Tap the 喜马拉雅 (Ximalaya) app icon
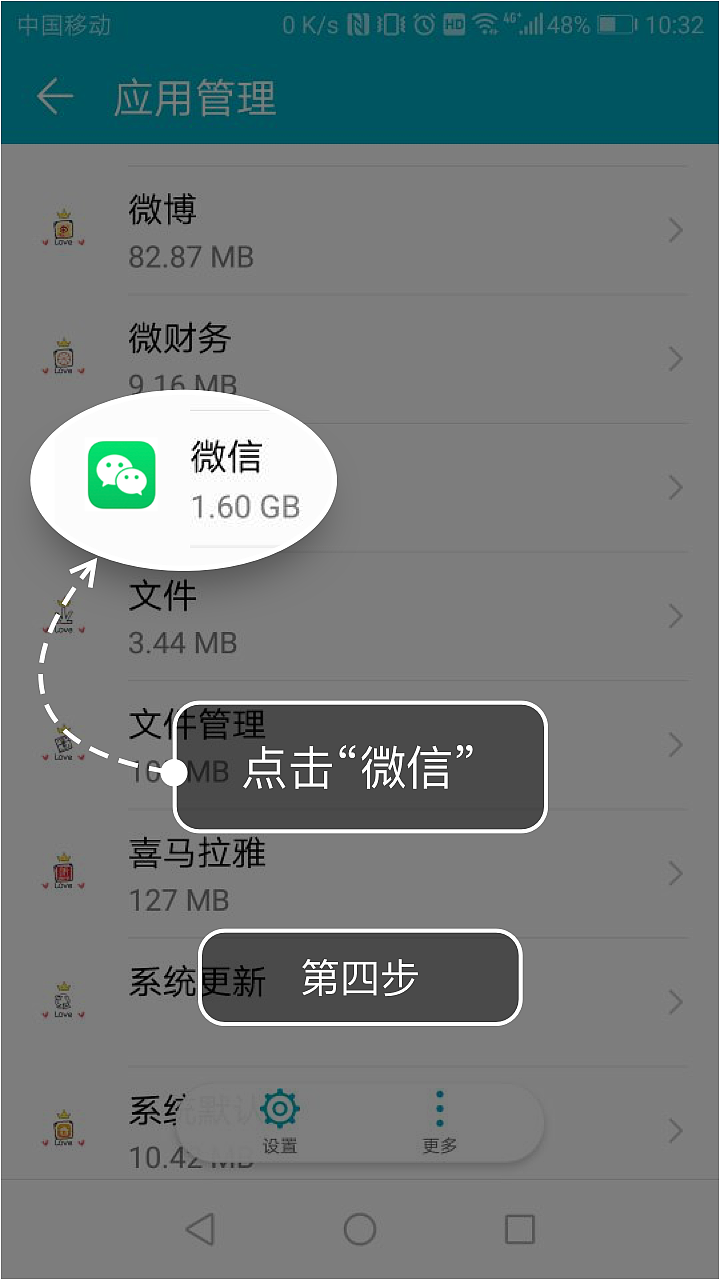The image size is (720, 1280). pyautogui.click(x=62, y=870)
